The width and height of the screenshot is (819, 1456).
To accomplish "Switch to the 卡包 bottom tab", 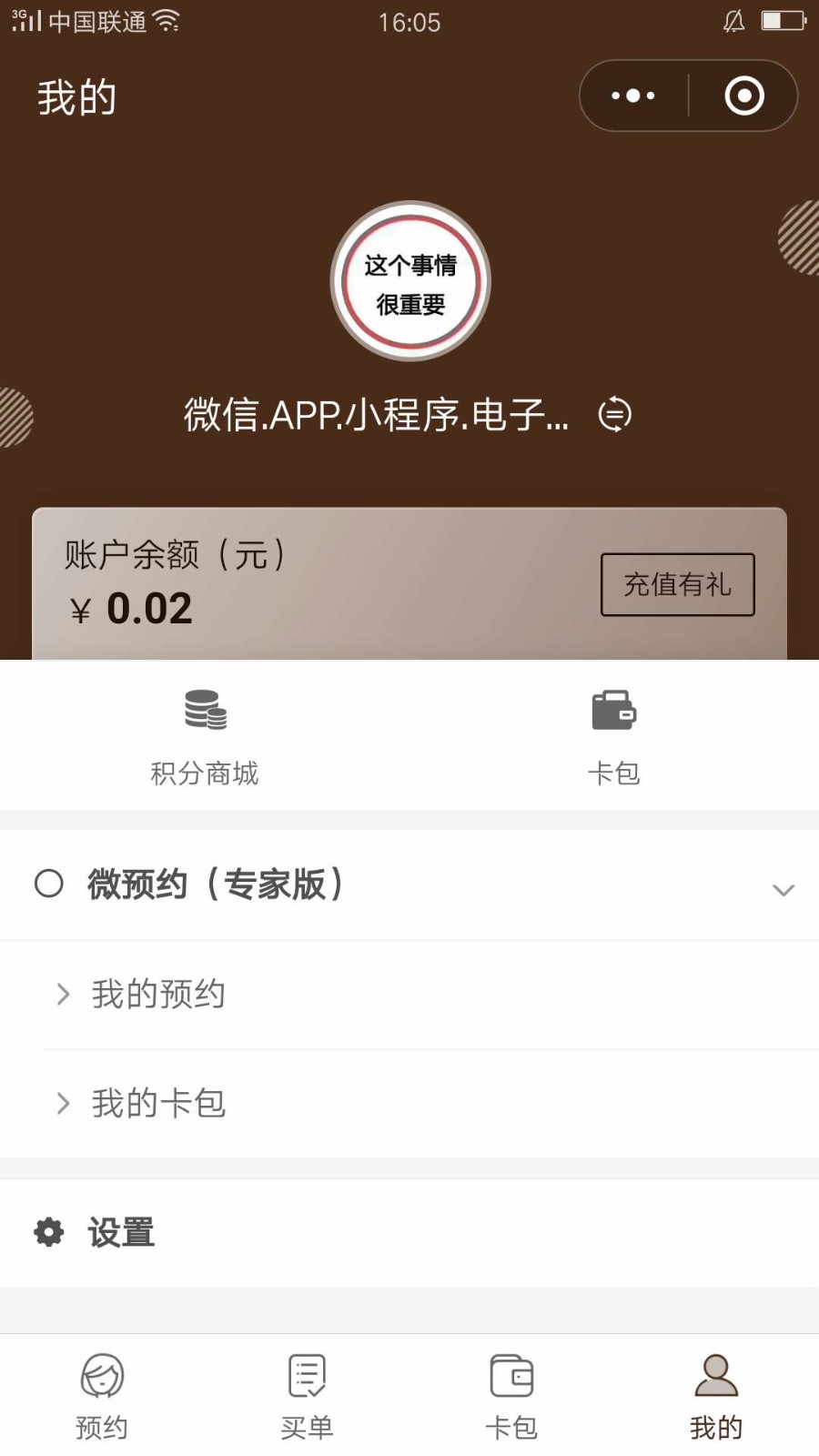I will [x=511, y=1397].
